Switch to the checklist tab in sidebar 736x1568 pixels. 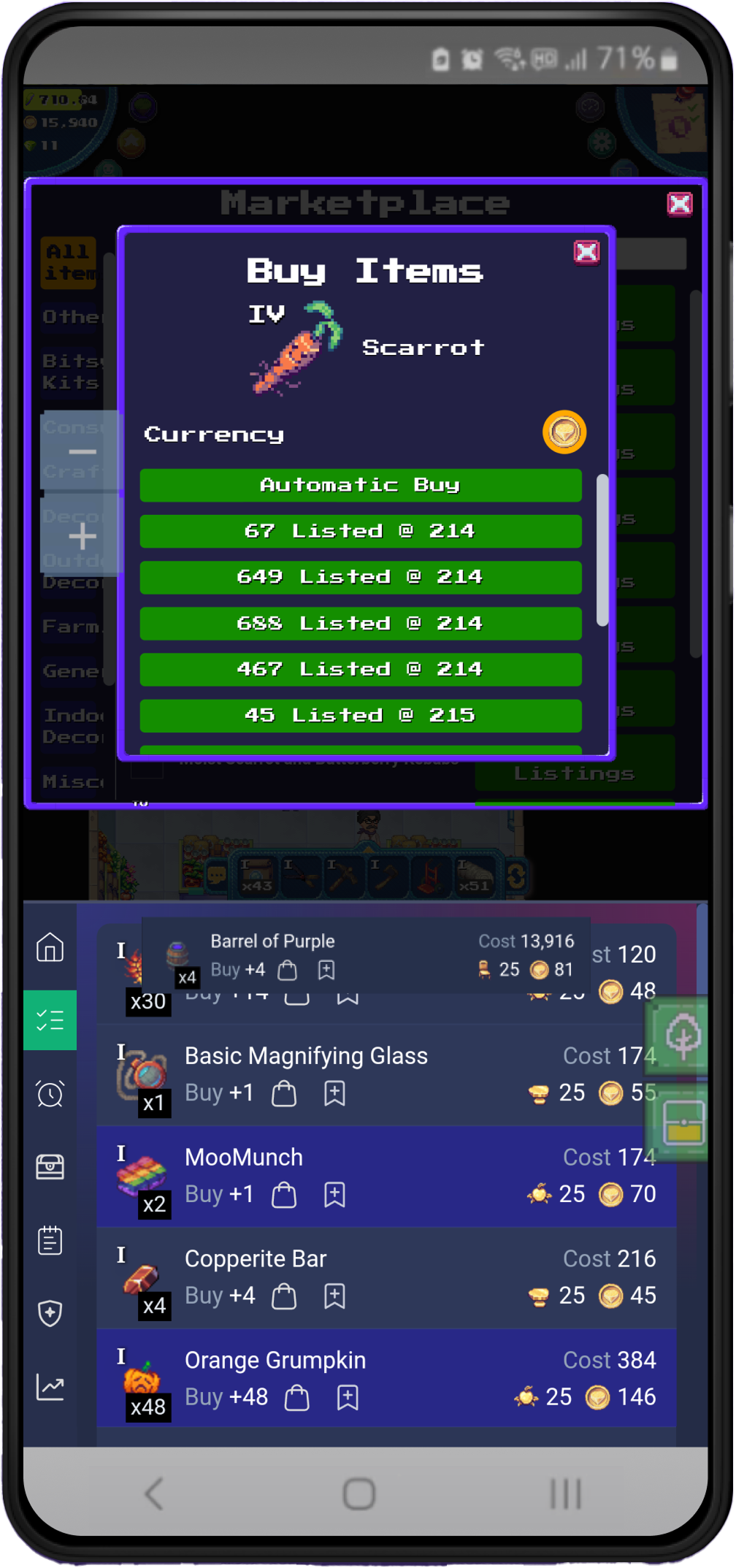coord(50,1020)
